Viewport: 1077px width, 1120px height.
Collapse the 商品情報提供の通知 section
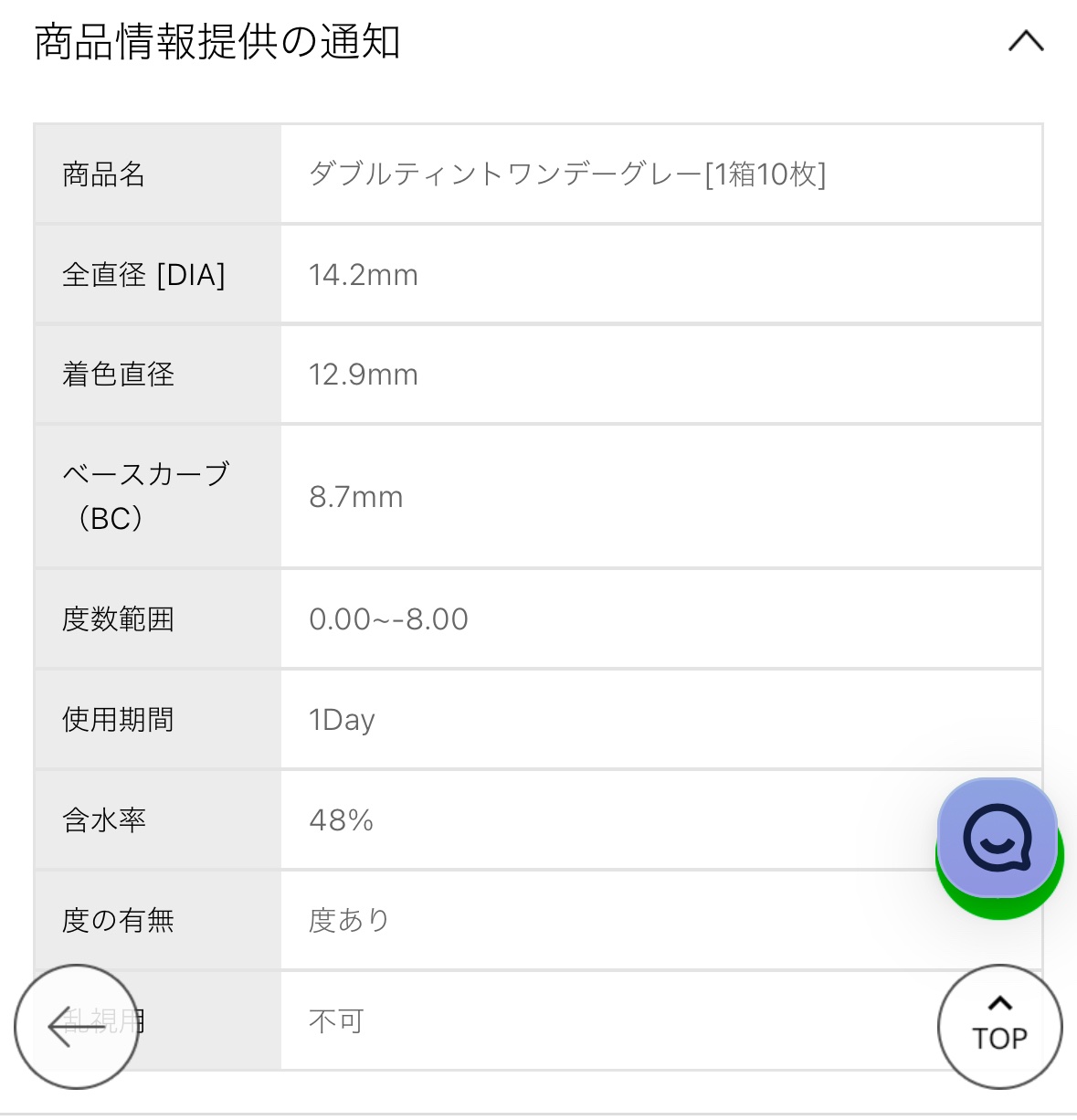(1025, 41)
